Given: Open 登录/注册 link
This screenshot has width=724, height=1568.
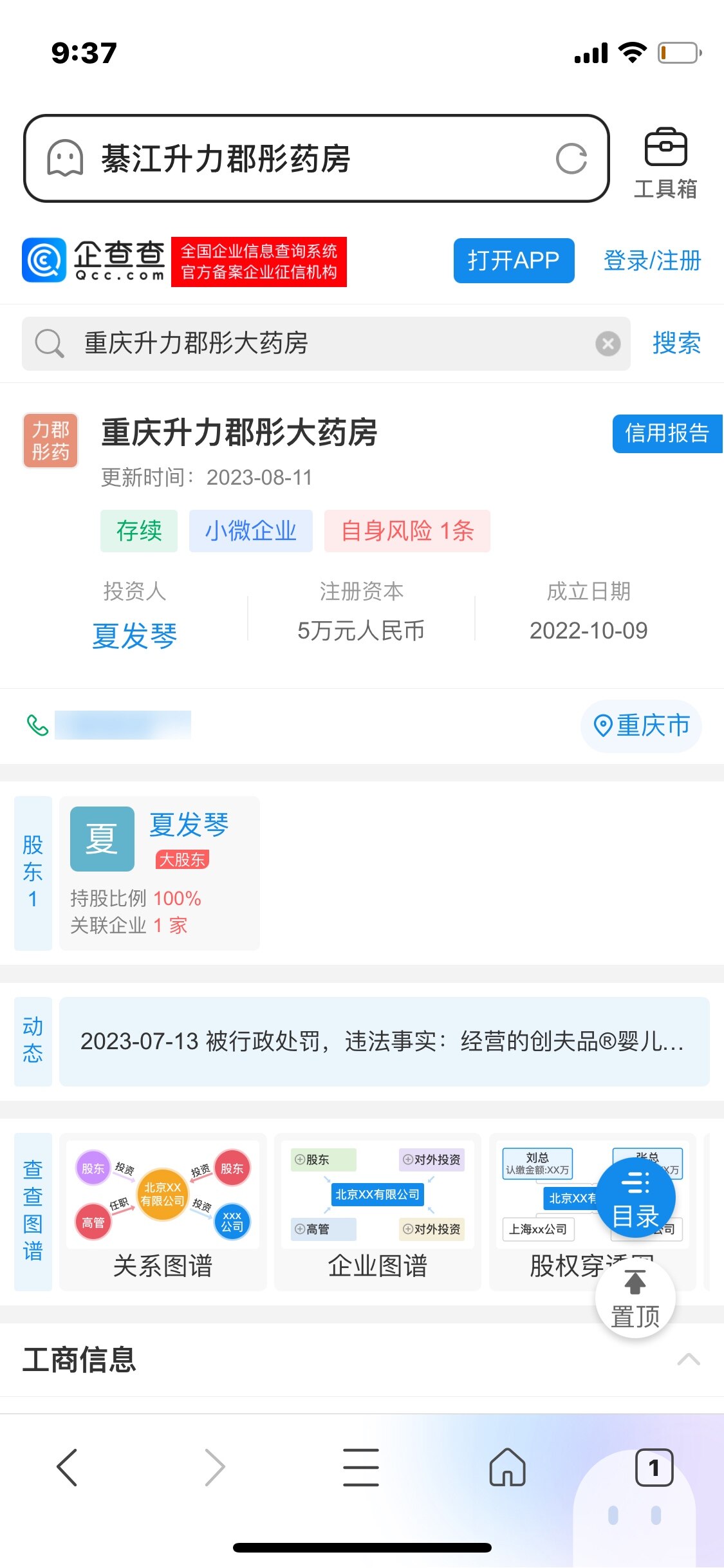Looking at the screenshot, I should 652,261.
